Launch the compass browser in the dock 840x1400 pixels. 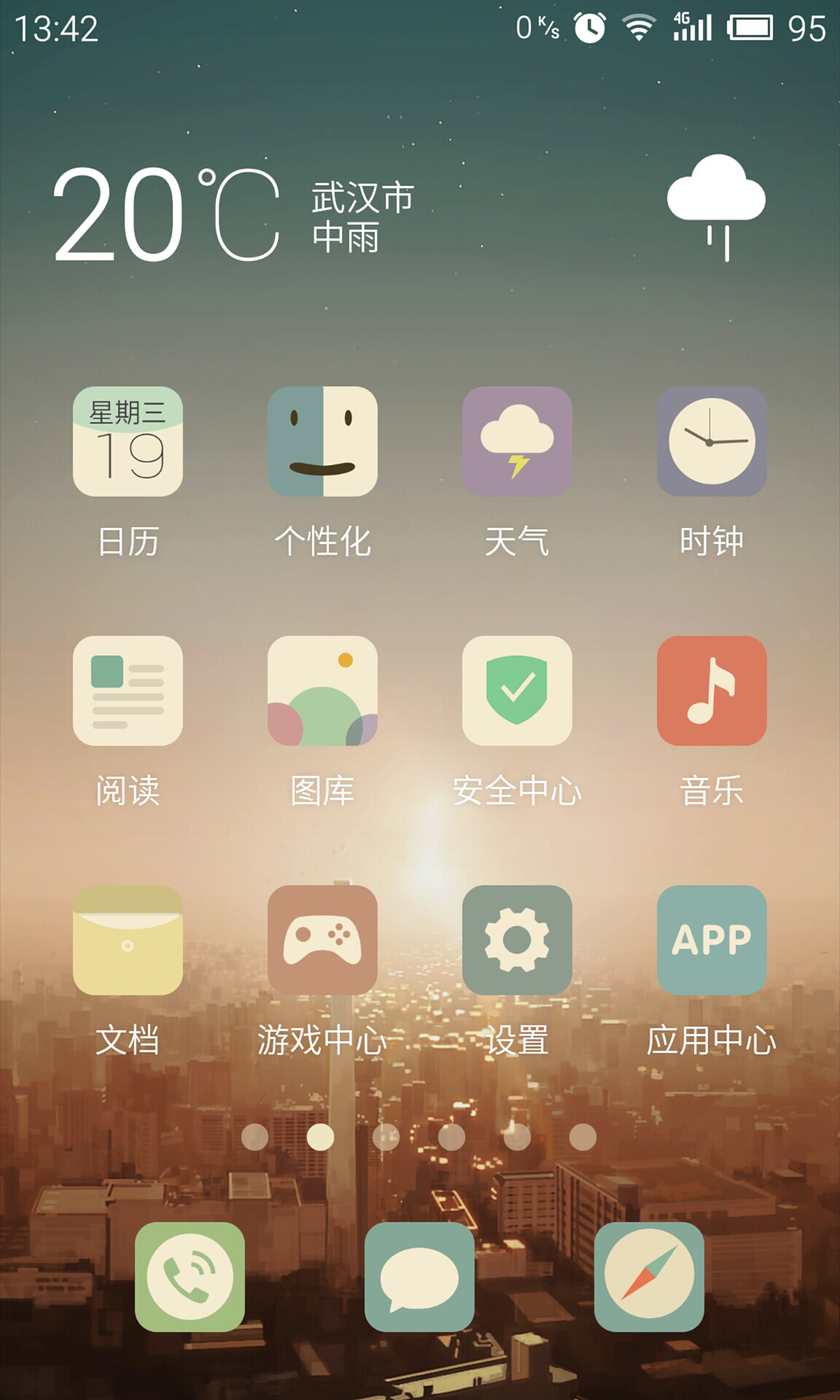tap(649, 1276)
